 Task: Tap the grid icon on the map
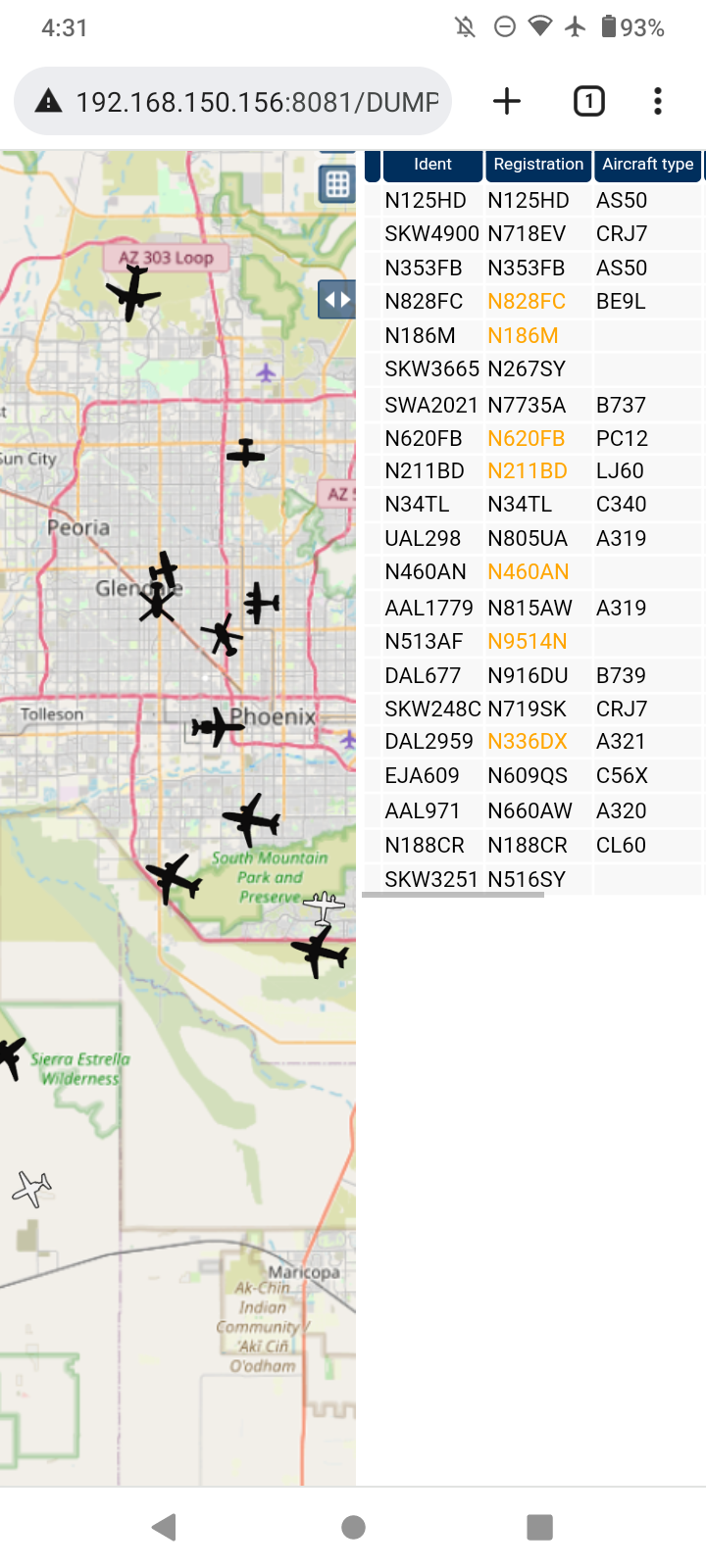[337, 183]
